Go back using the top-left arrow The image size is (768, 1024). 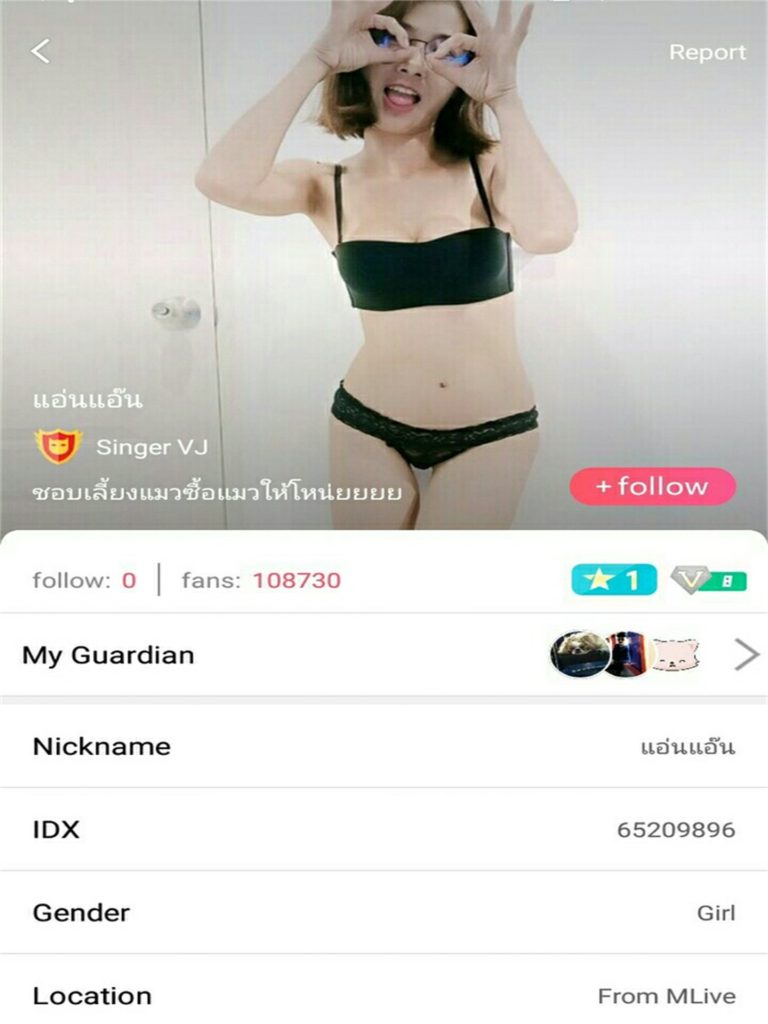pos(40,51)
